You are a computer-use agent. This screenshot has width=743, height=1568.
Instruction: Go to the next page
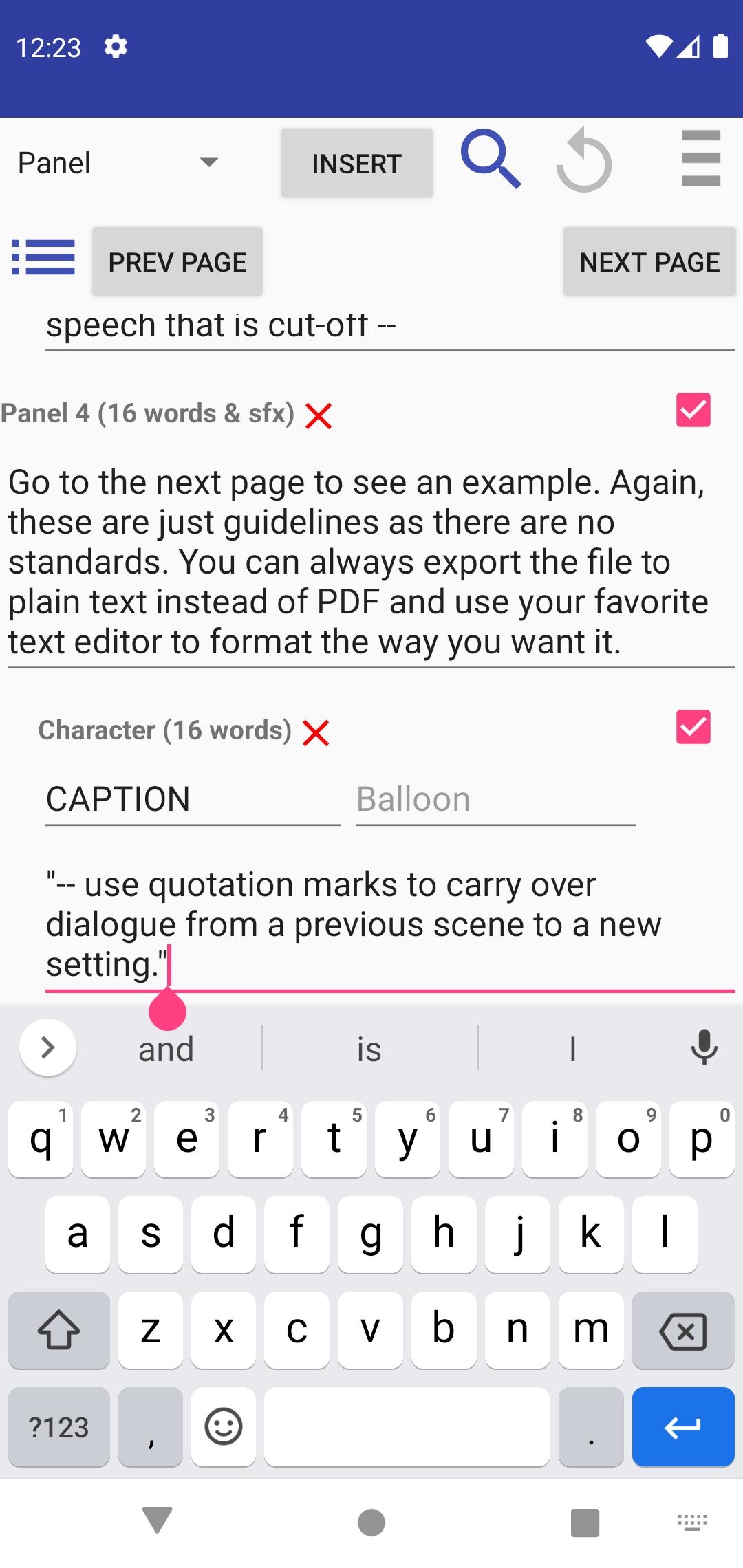[x=649, y=262]
